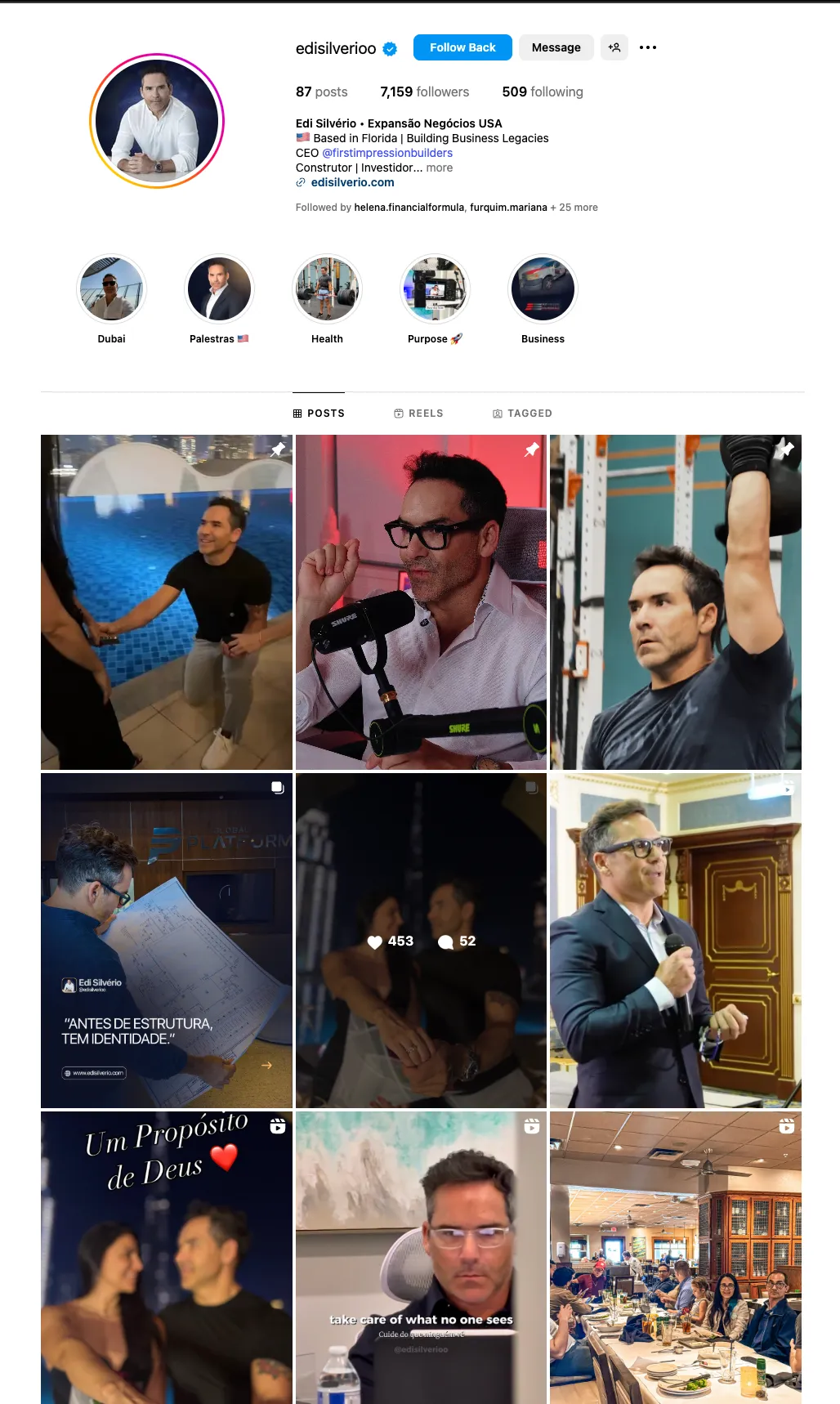
Task: Open suggested accounts add-person icon
Action: point(614,47)
